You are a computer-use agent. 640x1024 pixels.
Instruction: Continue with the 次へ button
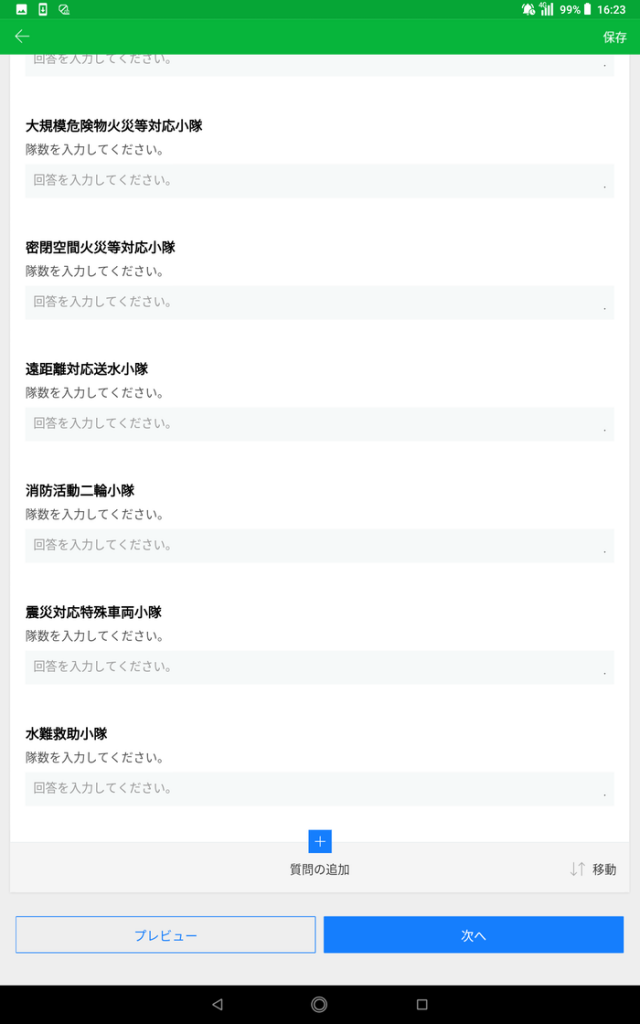[473, 935]
